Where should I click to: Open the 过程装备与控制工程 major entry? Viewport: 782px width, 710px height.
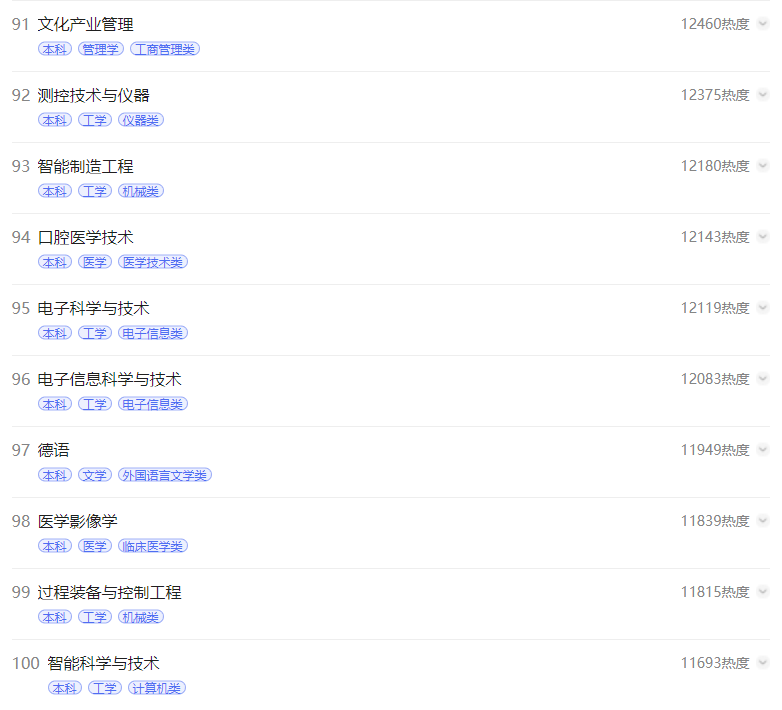click(x=109, y=592)
